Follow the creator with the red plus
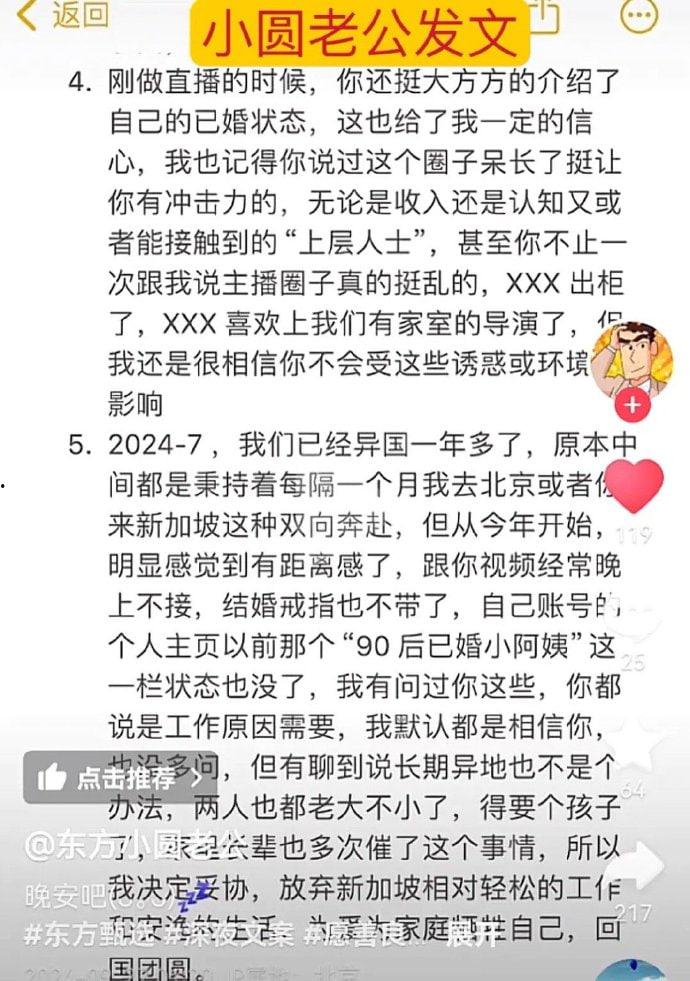This screenshot has width=690, height=981. [632, 405]
